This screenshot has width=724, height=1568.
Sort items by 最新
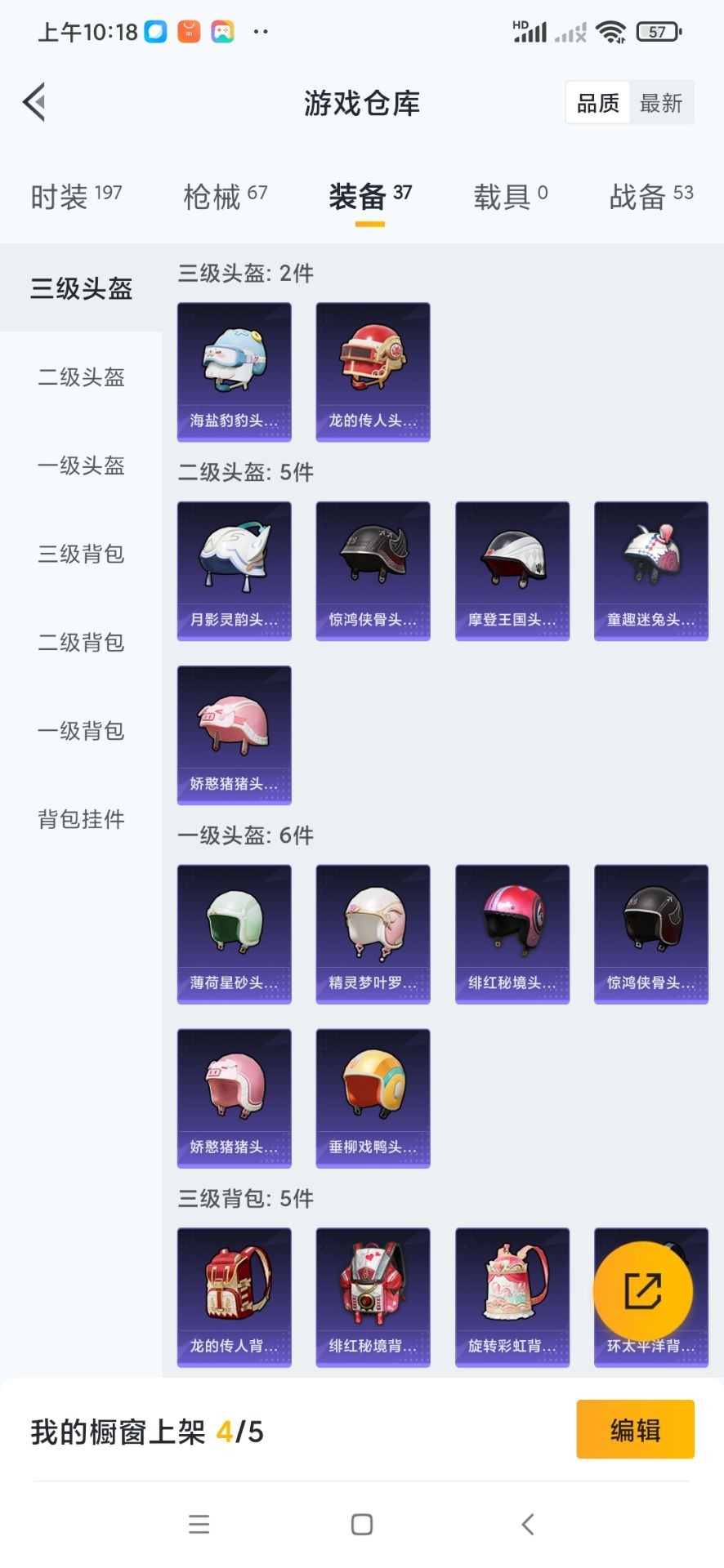pyautogui.click(x=661, y=103)
